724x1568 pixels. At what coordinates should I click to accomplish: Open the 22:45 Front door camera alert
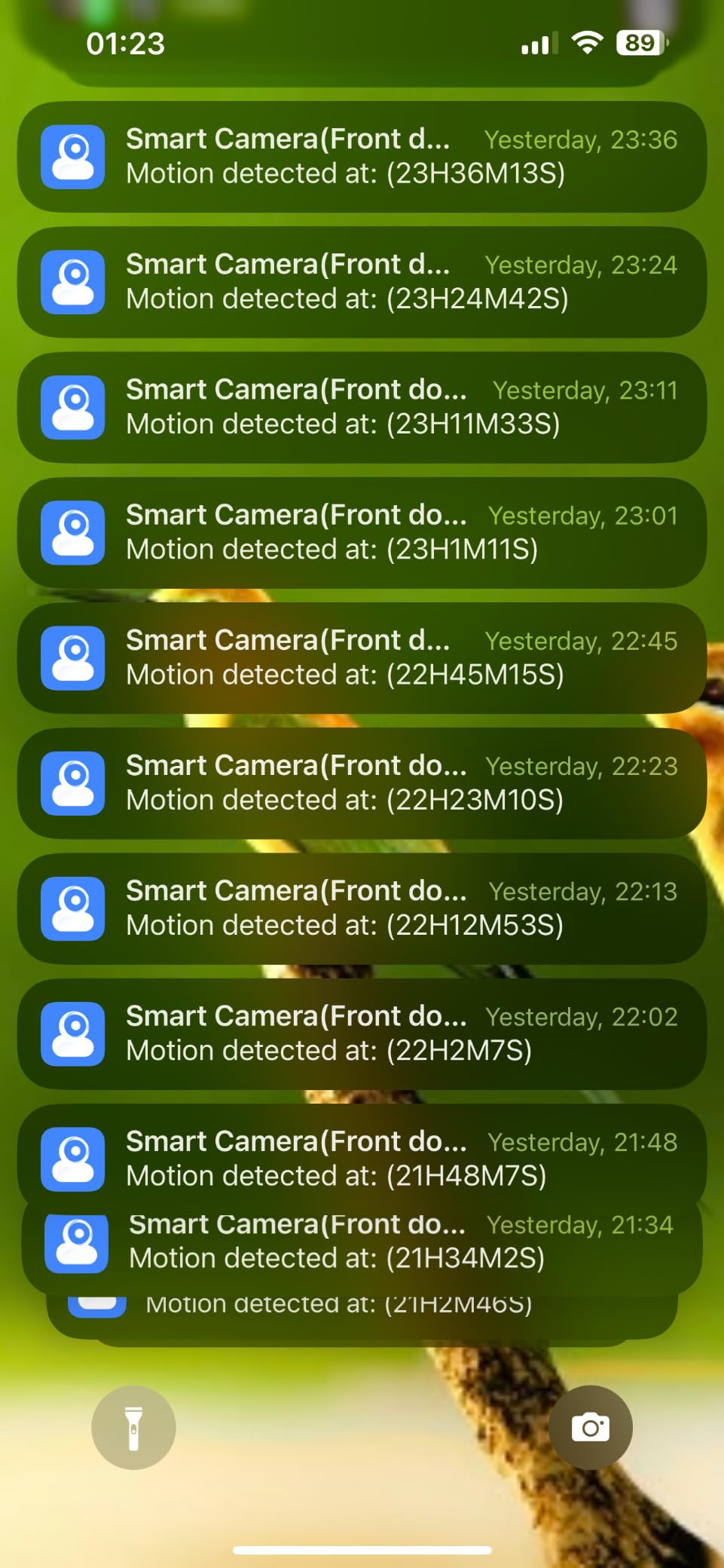(362, 657)
